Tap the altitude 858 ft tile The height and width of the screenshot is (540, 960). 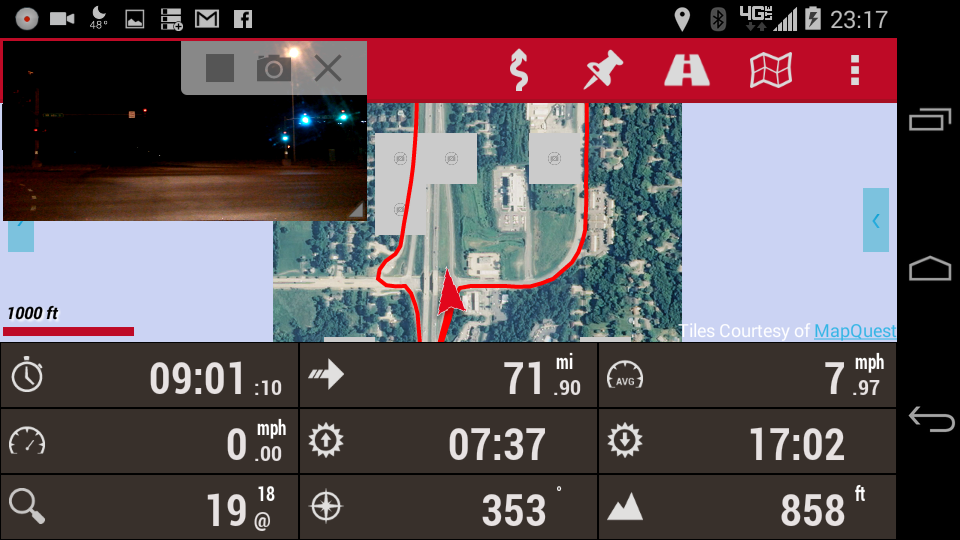pos(747,508)
